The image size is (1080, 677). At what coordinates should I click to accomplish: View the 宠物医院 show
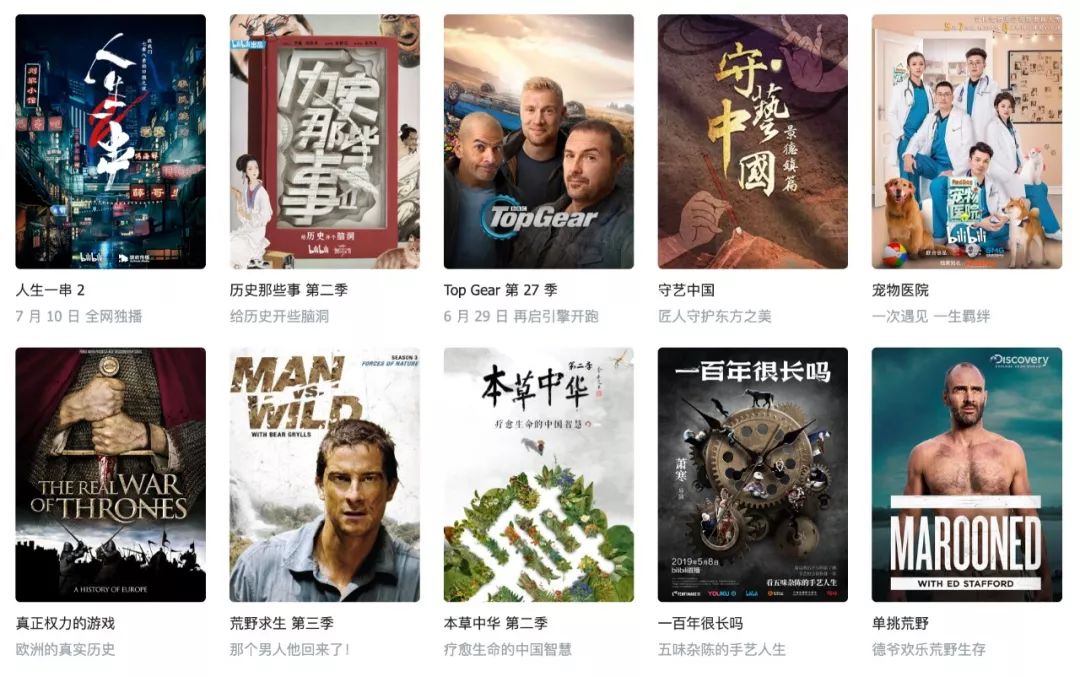point(966,141)
